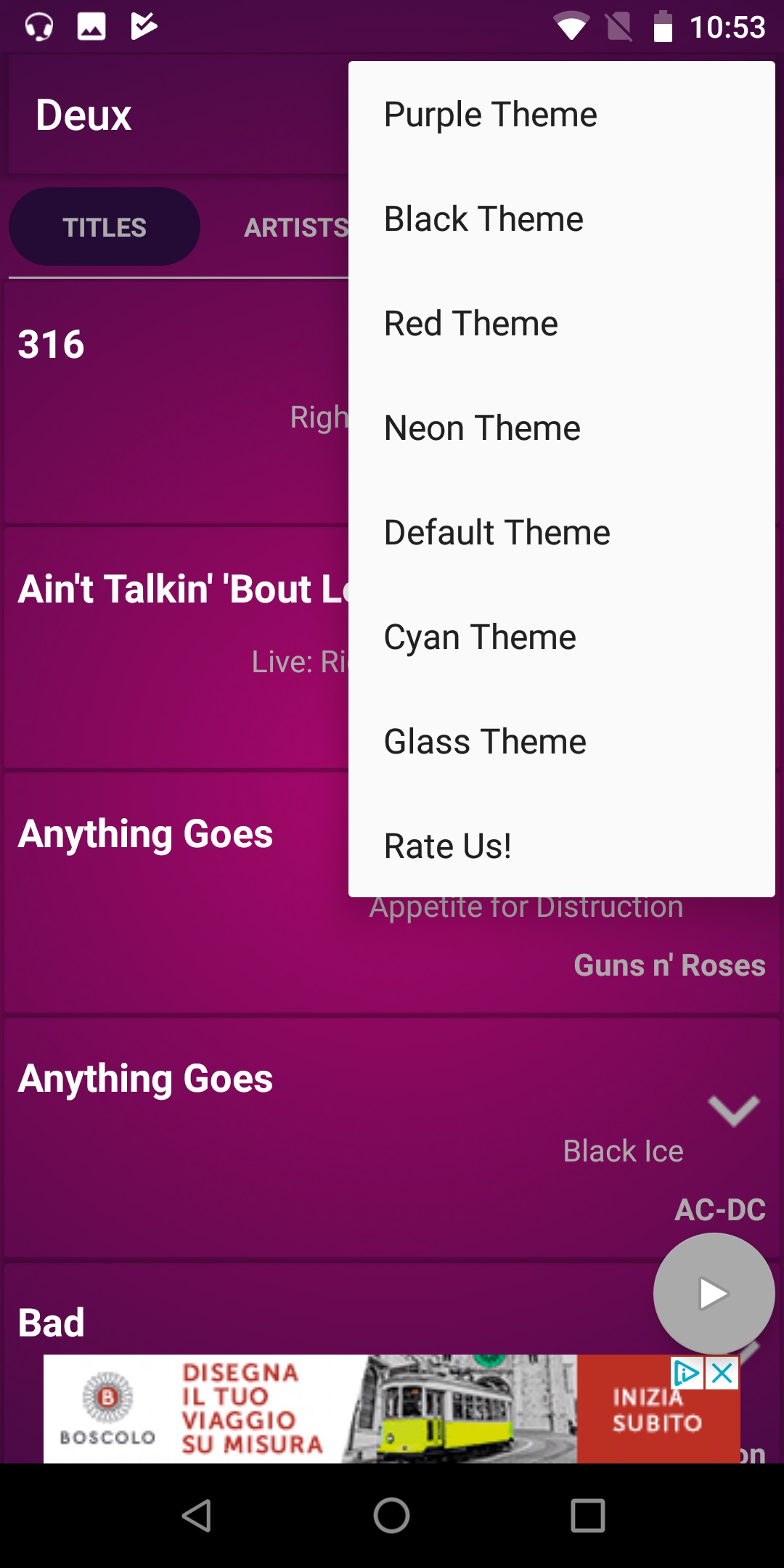This screenshot has height=1568, width=784.
Task: Switch to Default Theme
Action: click(x=562, y=532)
